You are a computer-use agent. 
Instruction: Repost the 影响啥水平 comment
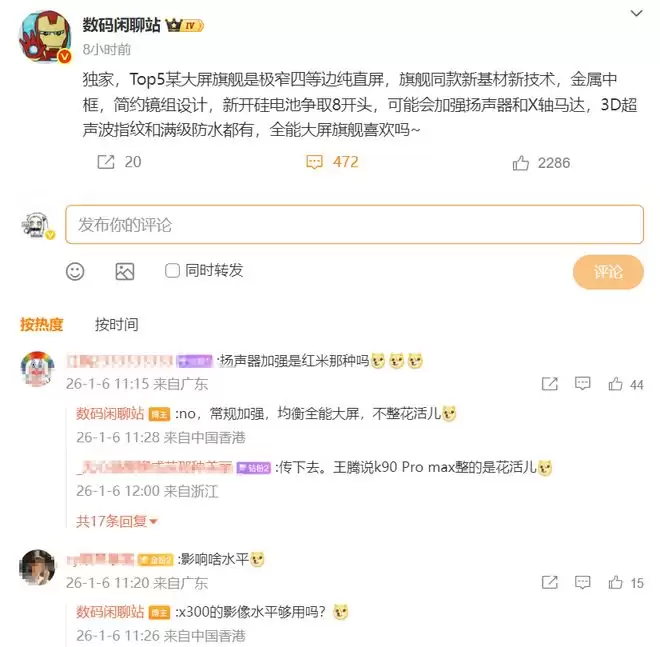(549, 583)
